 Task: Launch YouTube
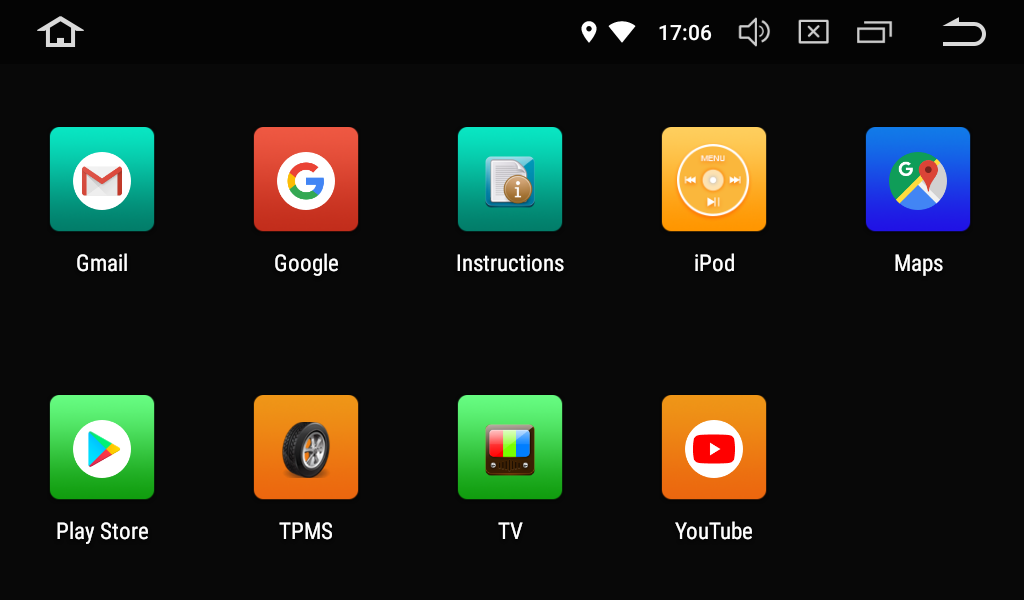(714, 448)
